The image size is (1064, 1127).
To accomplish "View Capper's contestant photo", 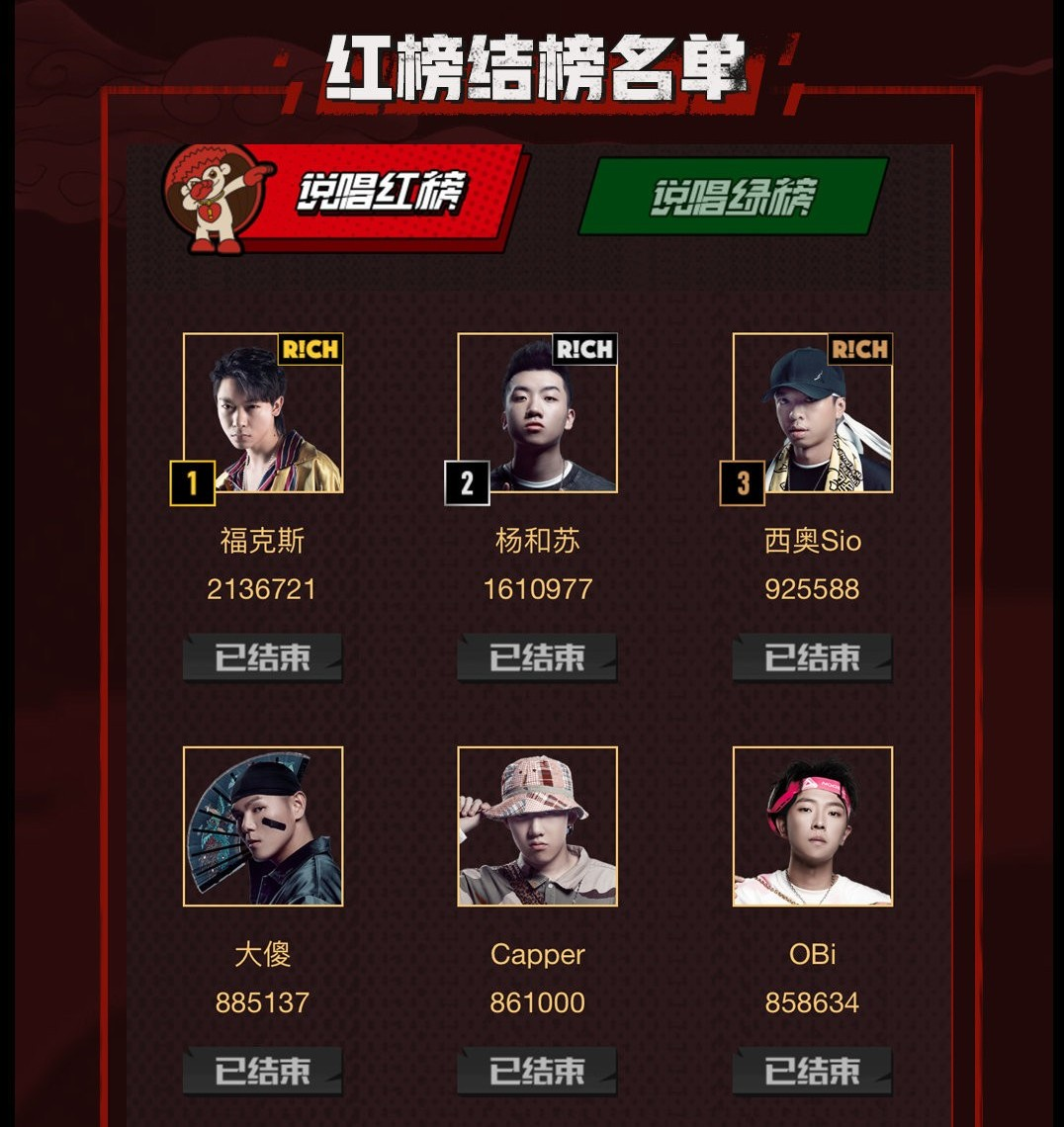I will coord(537,826).
